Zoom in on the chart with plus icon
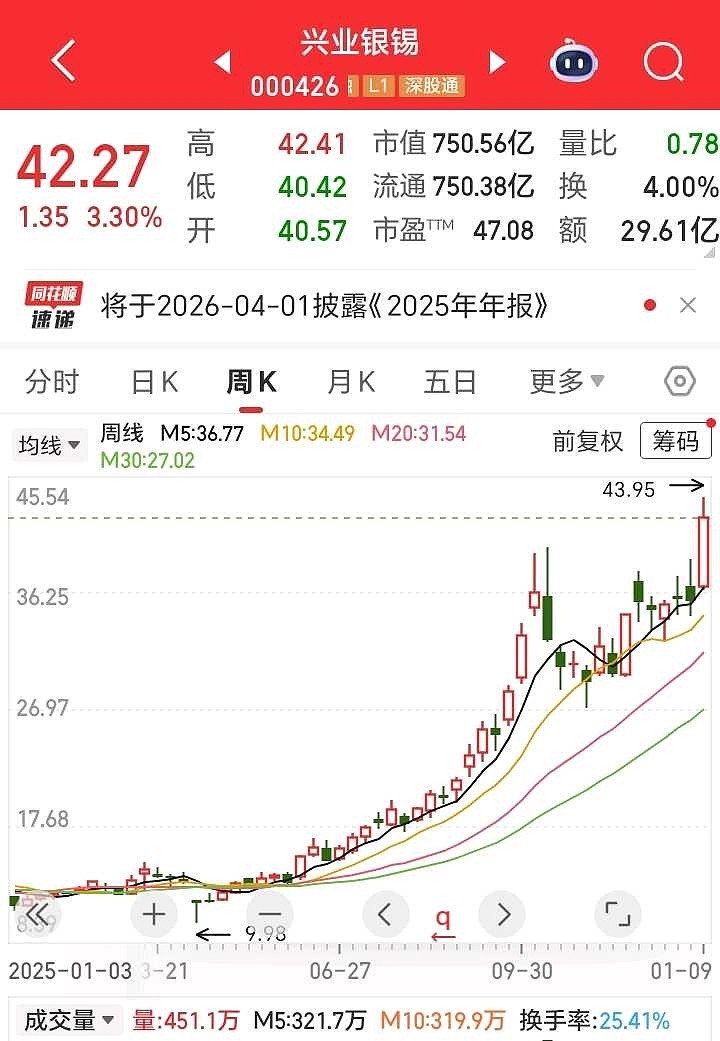The width and height of the screenshot is (720, 1041). pos(153,914)
